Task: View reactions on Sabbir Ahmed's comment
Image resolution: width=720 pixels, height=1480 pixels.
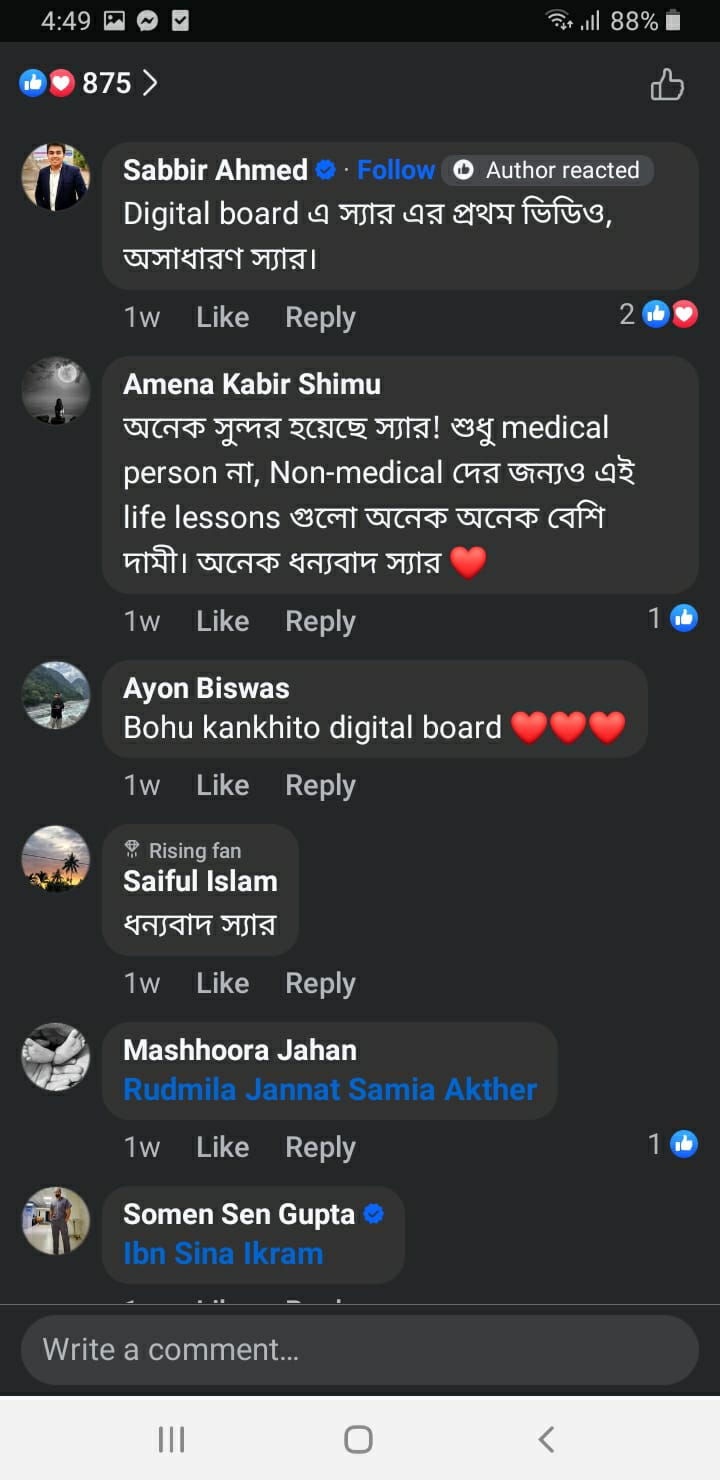Action: (x=659, y=314)
